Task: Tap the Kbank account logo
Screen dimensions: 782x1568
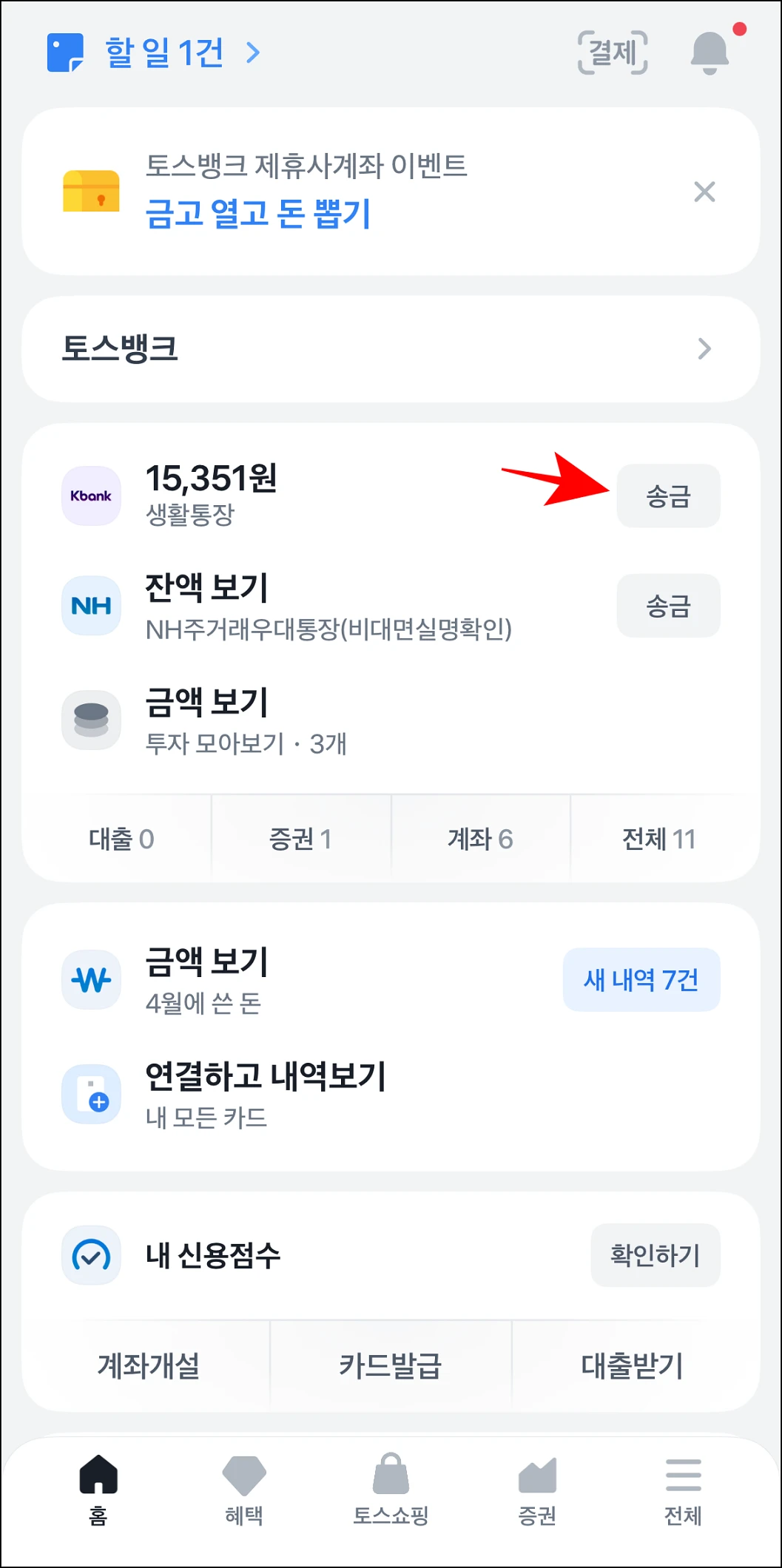Action: (x=91, y=496)
